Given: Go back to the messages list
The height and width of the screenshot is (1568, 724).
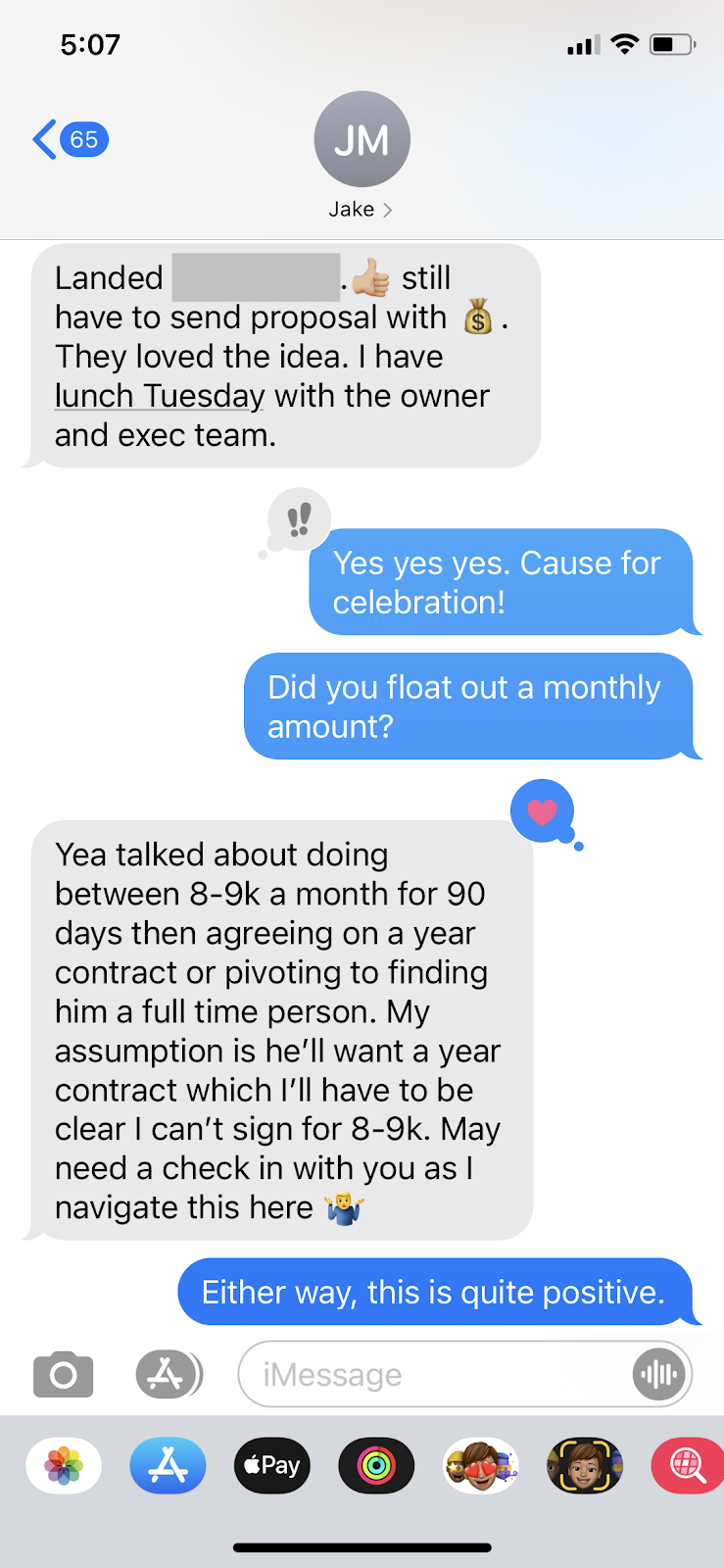Looking at the screenshot, I should click(70, 139).
